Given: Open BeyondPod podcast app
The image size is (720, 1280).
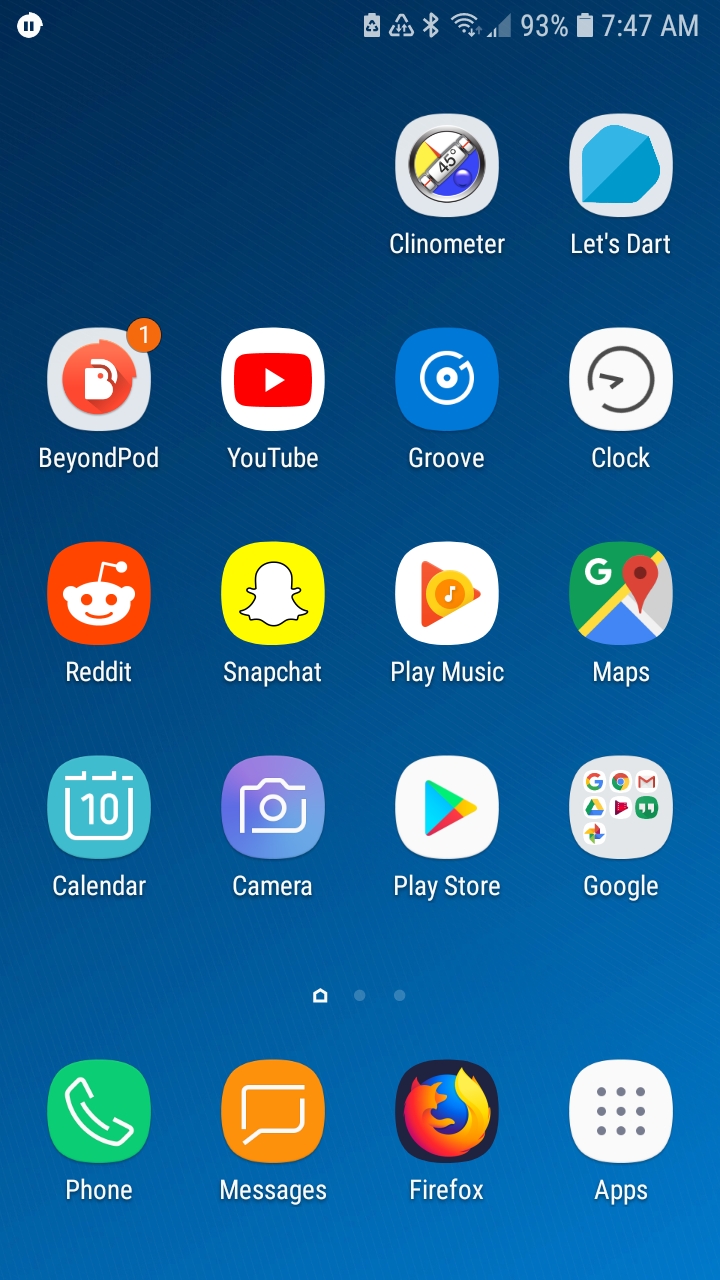Looking at the screenshot, I should pyautogui.click(x=99, y=379).
